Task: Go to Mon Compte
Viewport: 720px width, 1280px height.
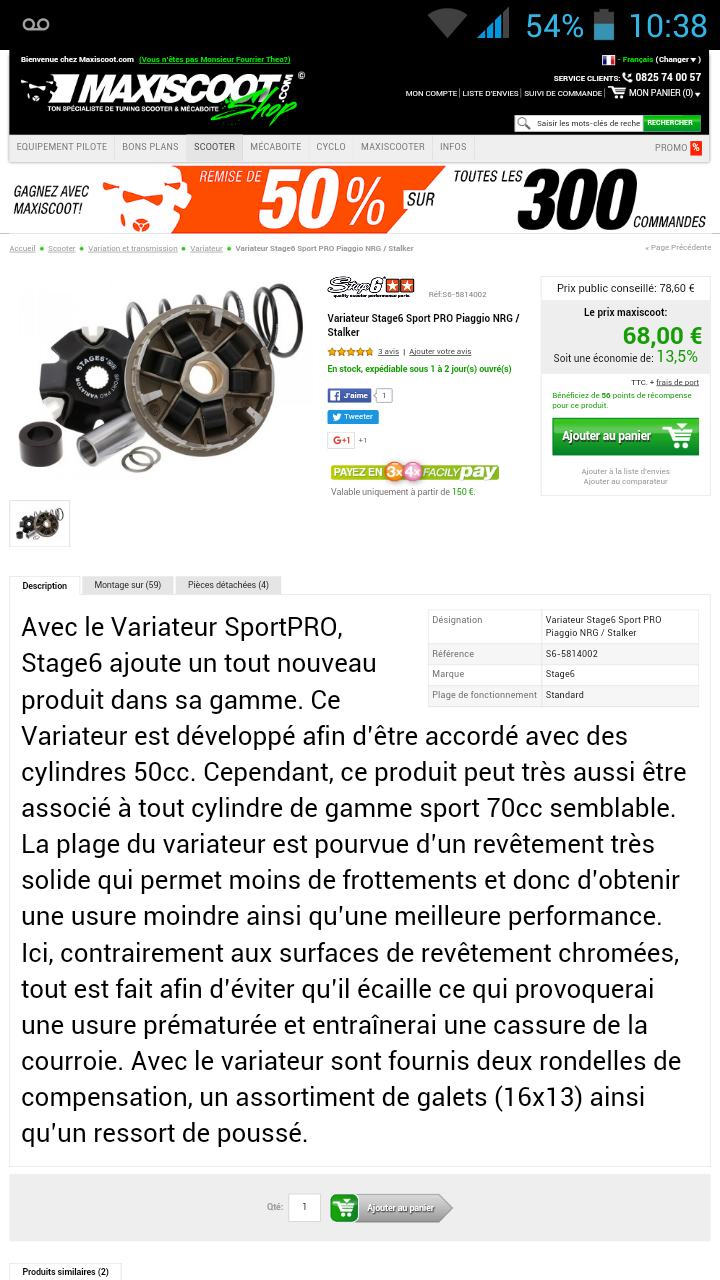Action: (431, 93)
